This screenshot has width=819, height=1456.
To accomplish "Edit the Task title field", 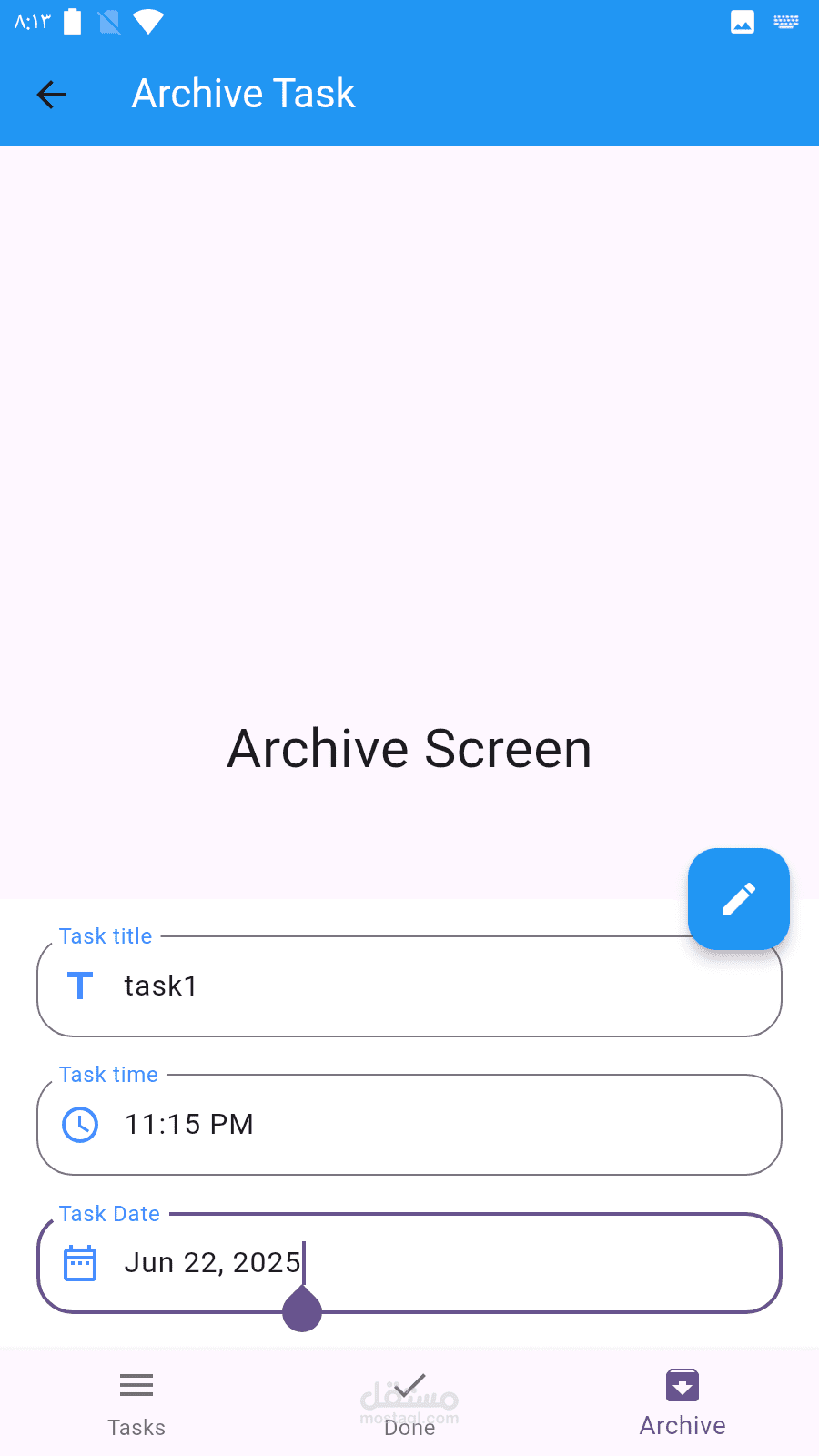I will (409, 986).
